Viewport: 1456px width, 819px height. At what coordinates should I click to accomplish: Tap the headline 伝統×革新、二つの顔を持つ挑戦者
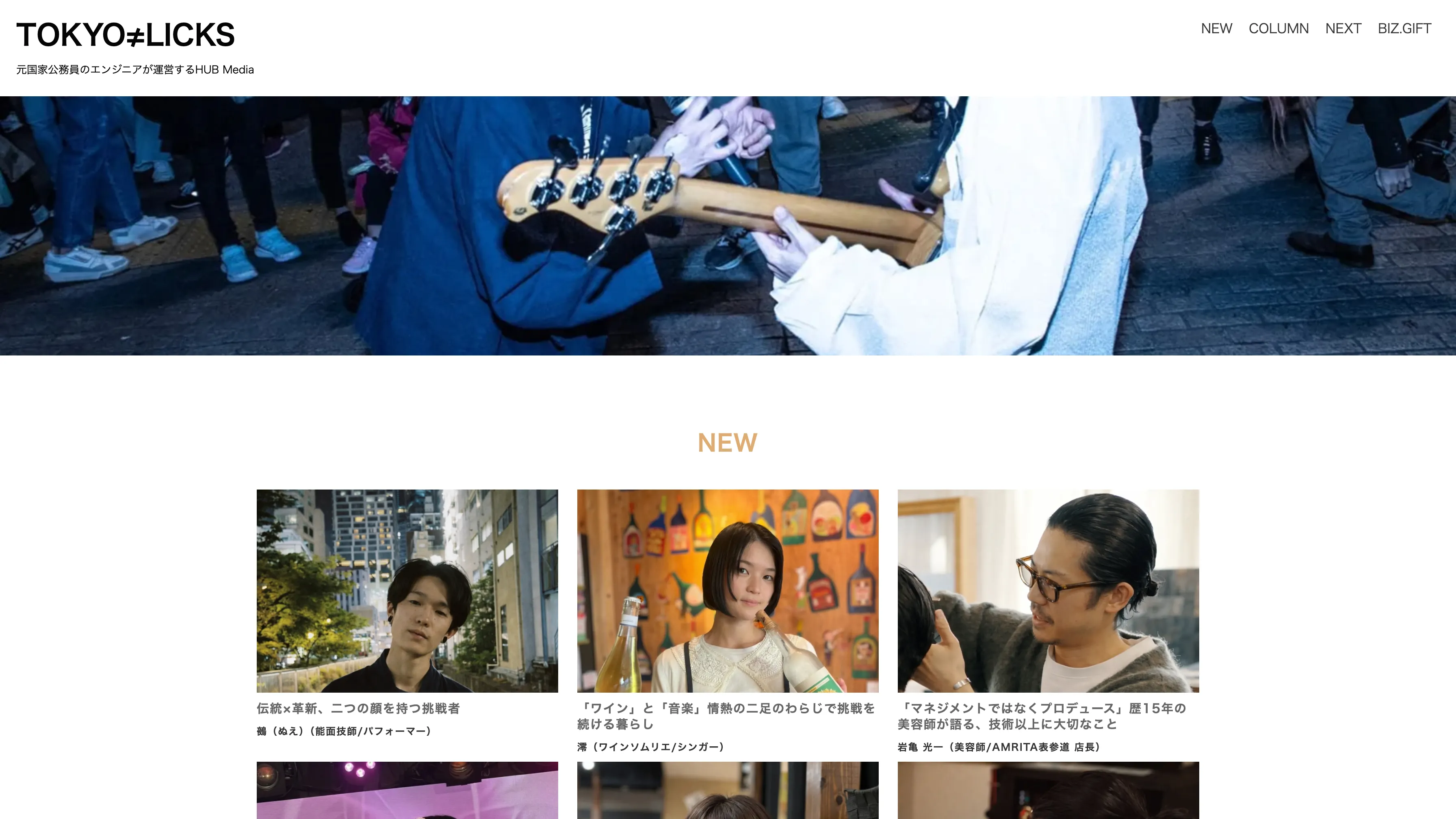pos(358,708)
